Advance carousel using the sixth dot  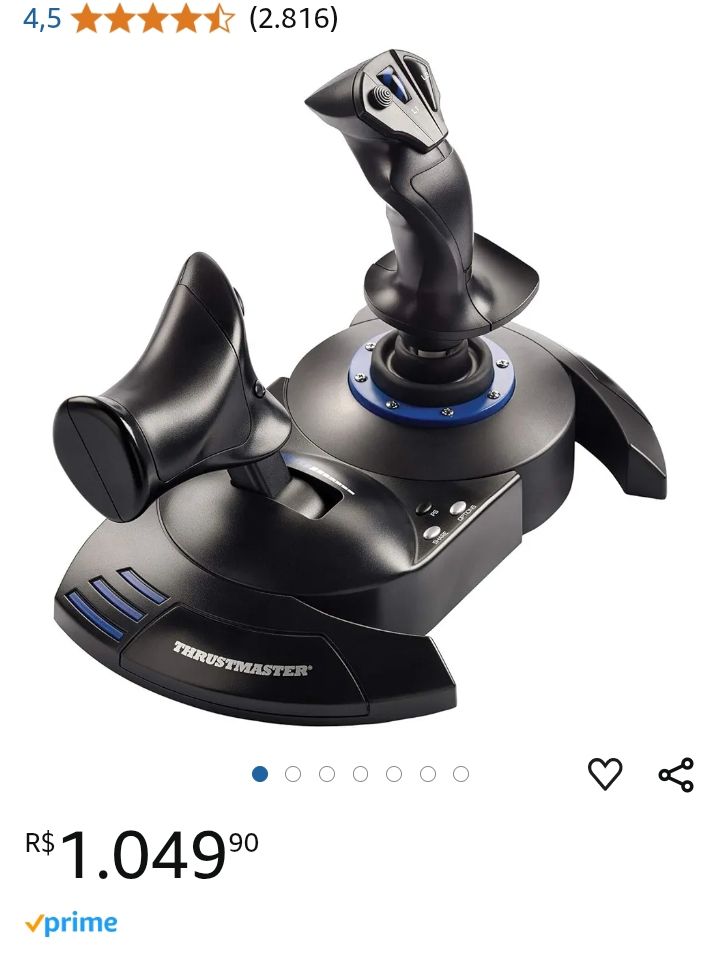426,773
